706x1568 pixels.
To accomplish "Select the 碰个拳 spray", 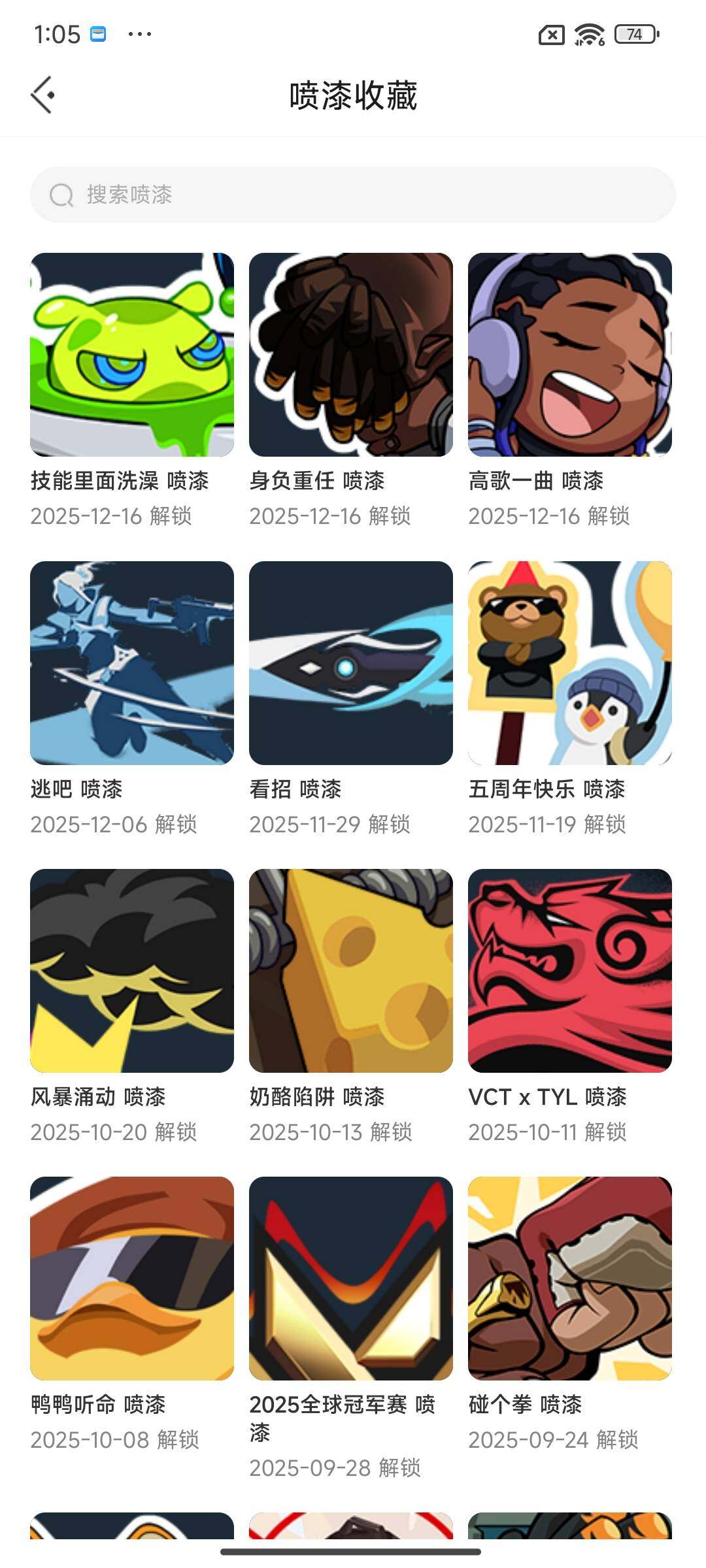I will coord(570,1279).
